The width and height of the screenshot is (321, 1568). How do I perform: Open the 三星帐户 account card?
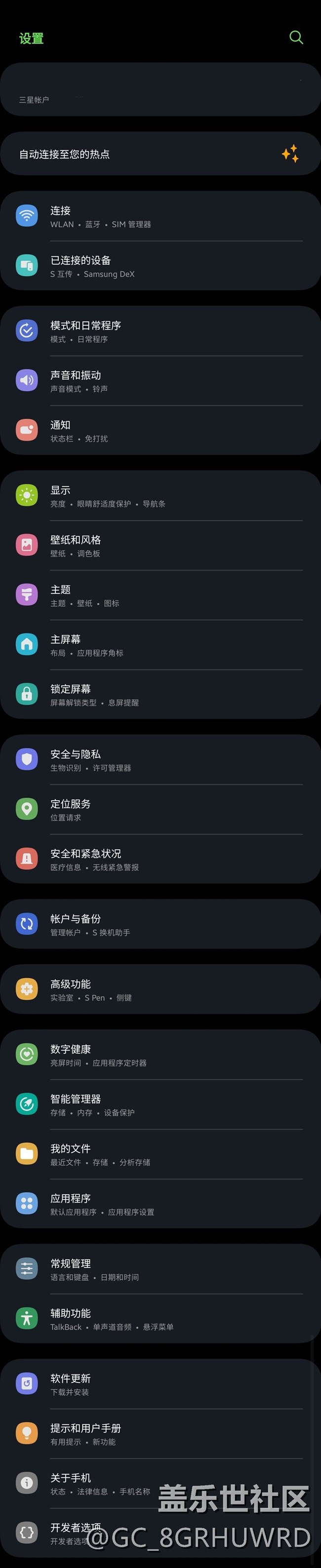160,90
